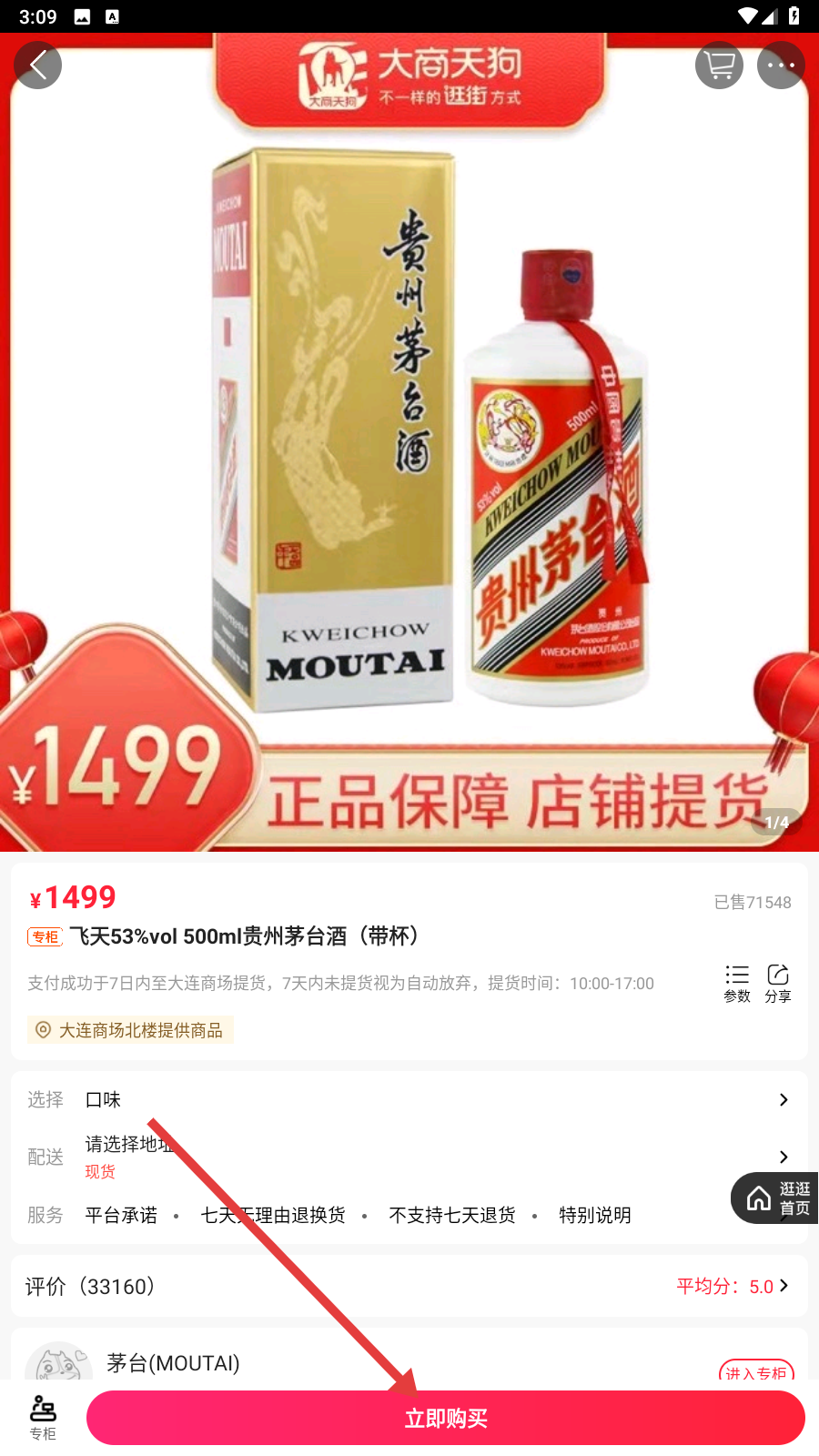Buy now with 立即购买

click(x=446, y=1418)
